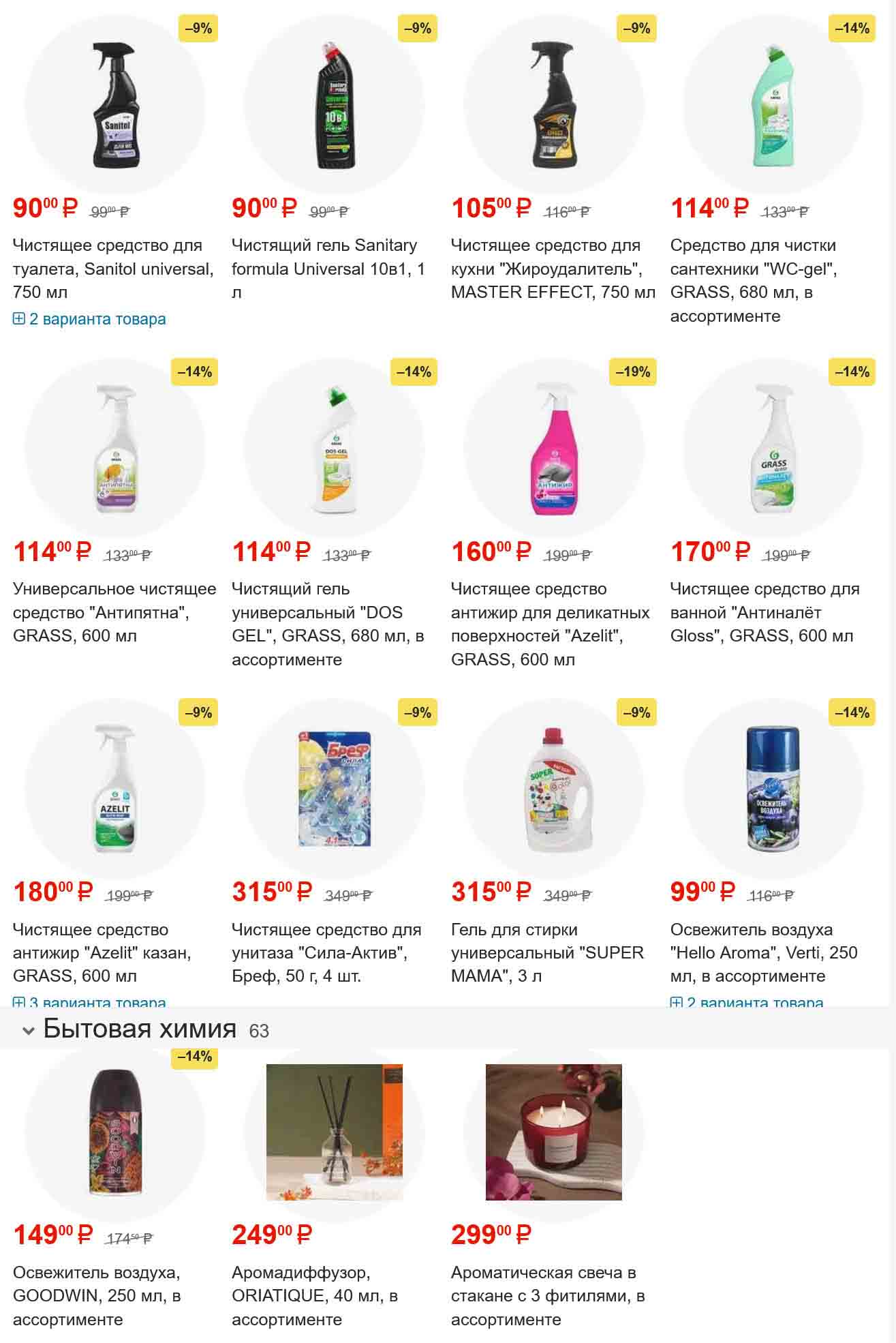This screenshot has height=1343, width=896.
Task: Open Бреф Сила-Актив toilet cleaner
Action: [x=326, y=952]
